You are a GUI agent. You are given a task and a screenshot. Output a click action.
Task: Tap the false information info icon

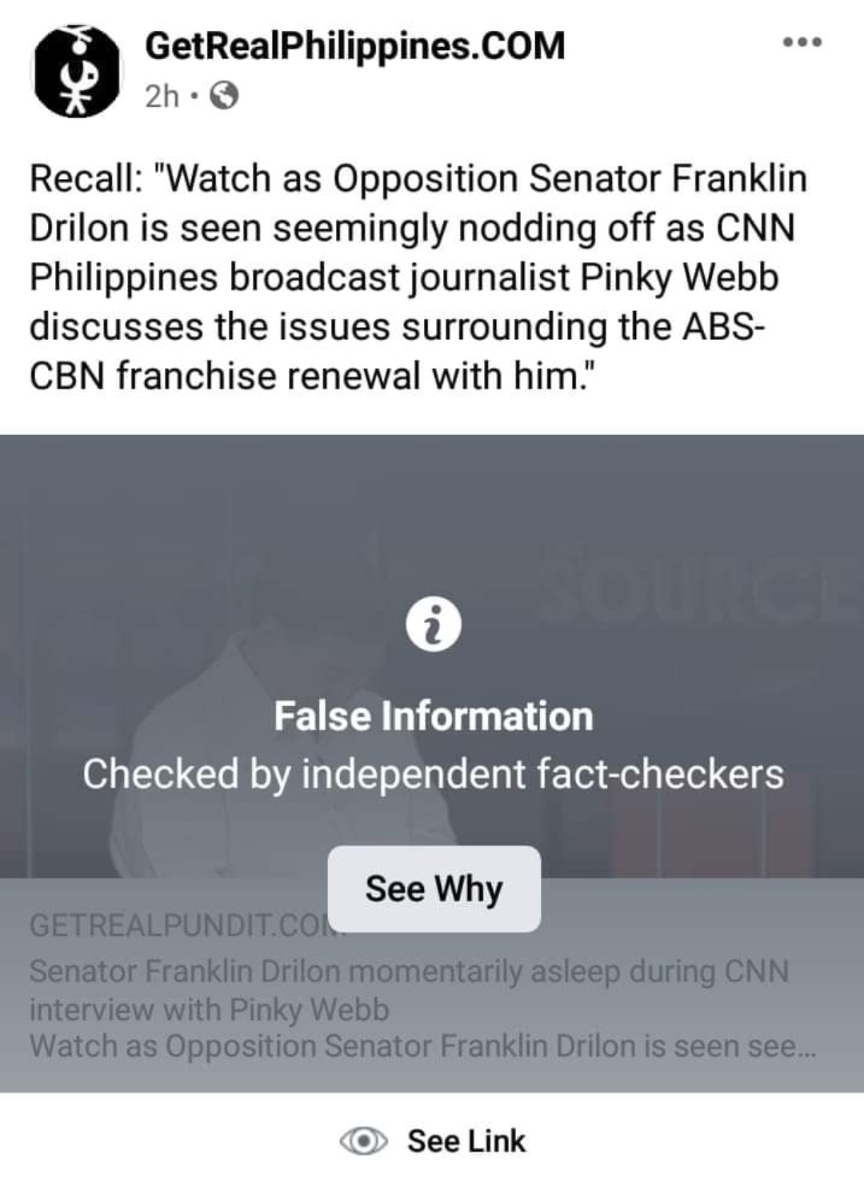click(x=434, y=627)
